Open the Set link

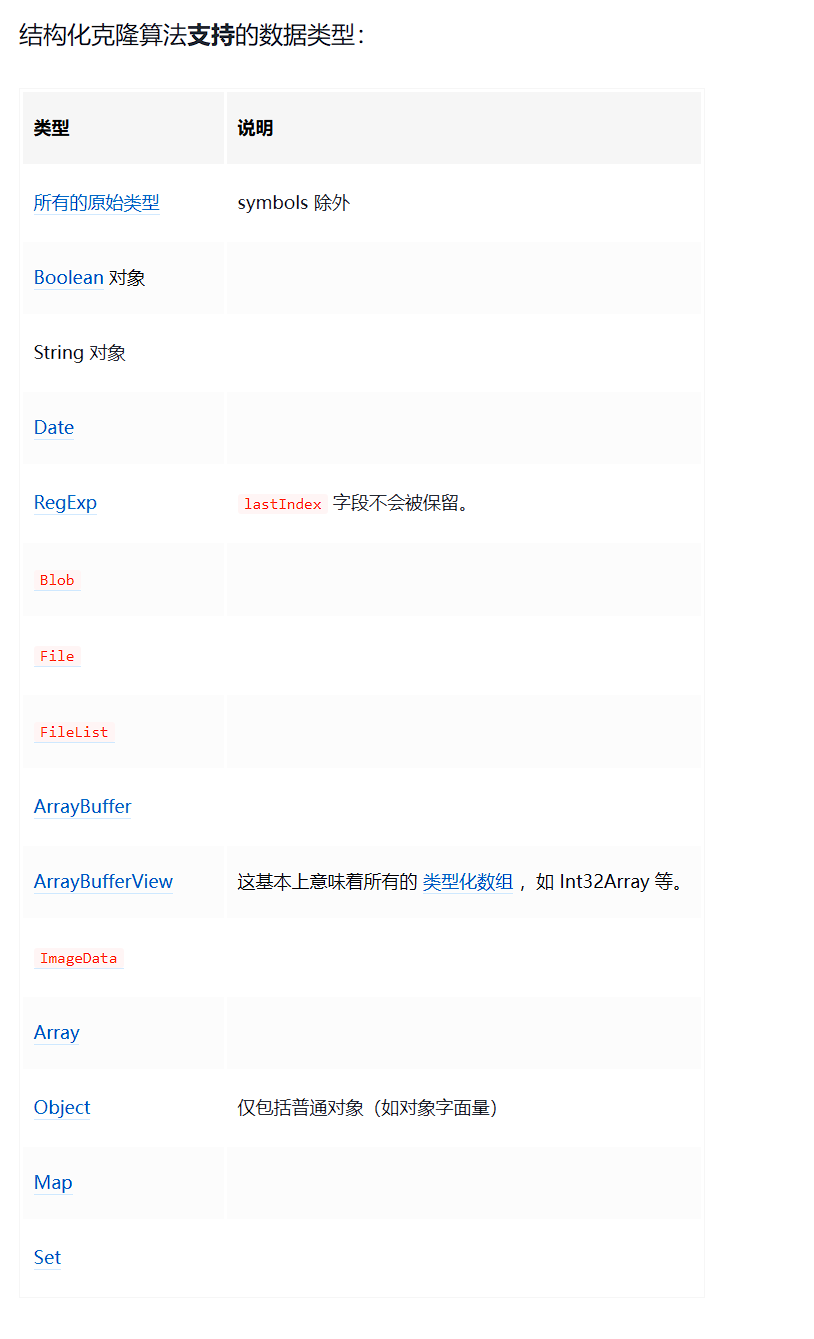pyautogui.click(x=47, y=1258)
